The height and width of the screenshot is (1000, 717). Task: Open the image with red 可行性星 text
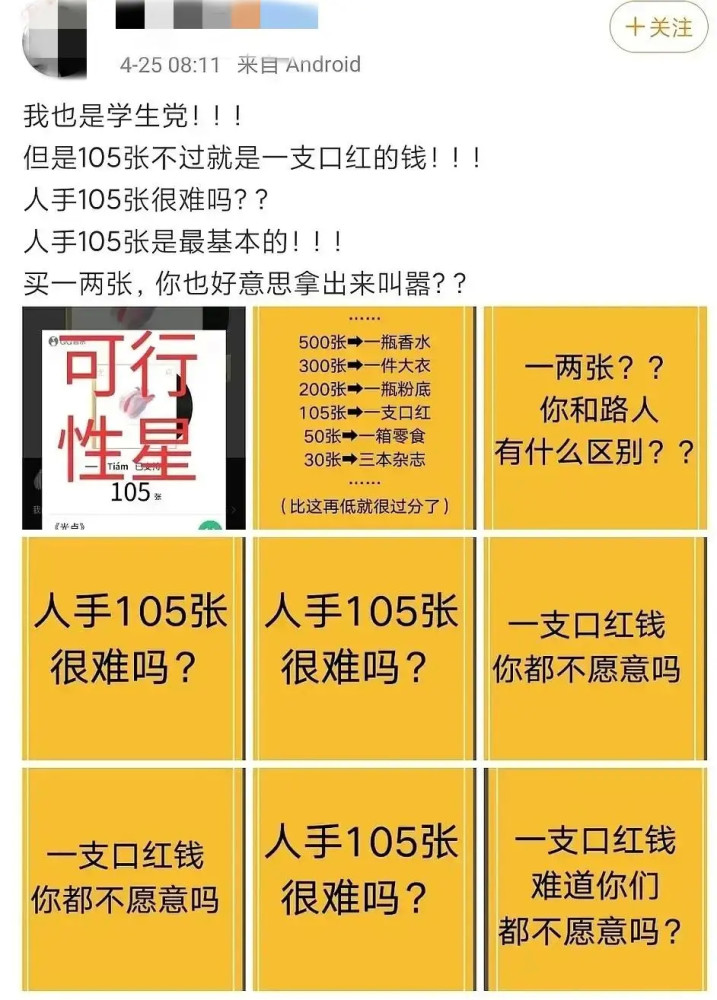[133, 418]
